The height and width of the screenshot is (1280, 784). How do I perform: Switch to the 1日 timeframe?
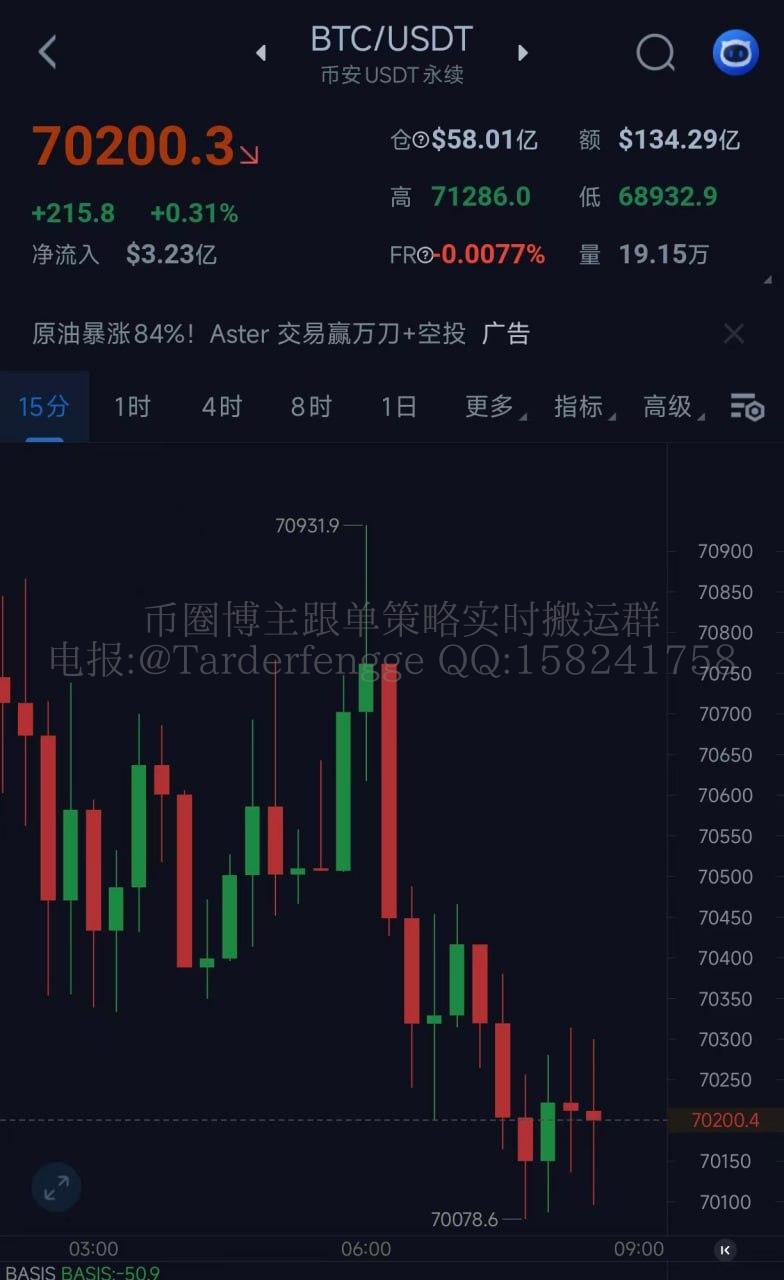tap(398, 407)
